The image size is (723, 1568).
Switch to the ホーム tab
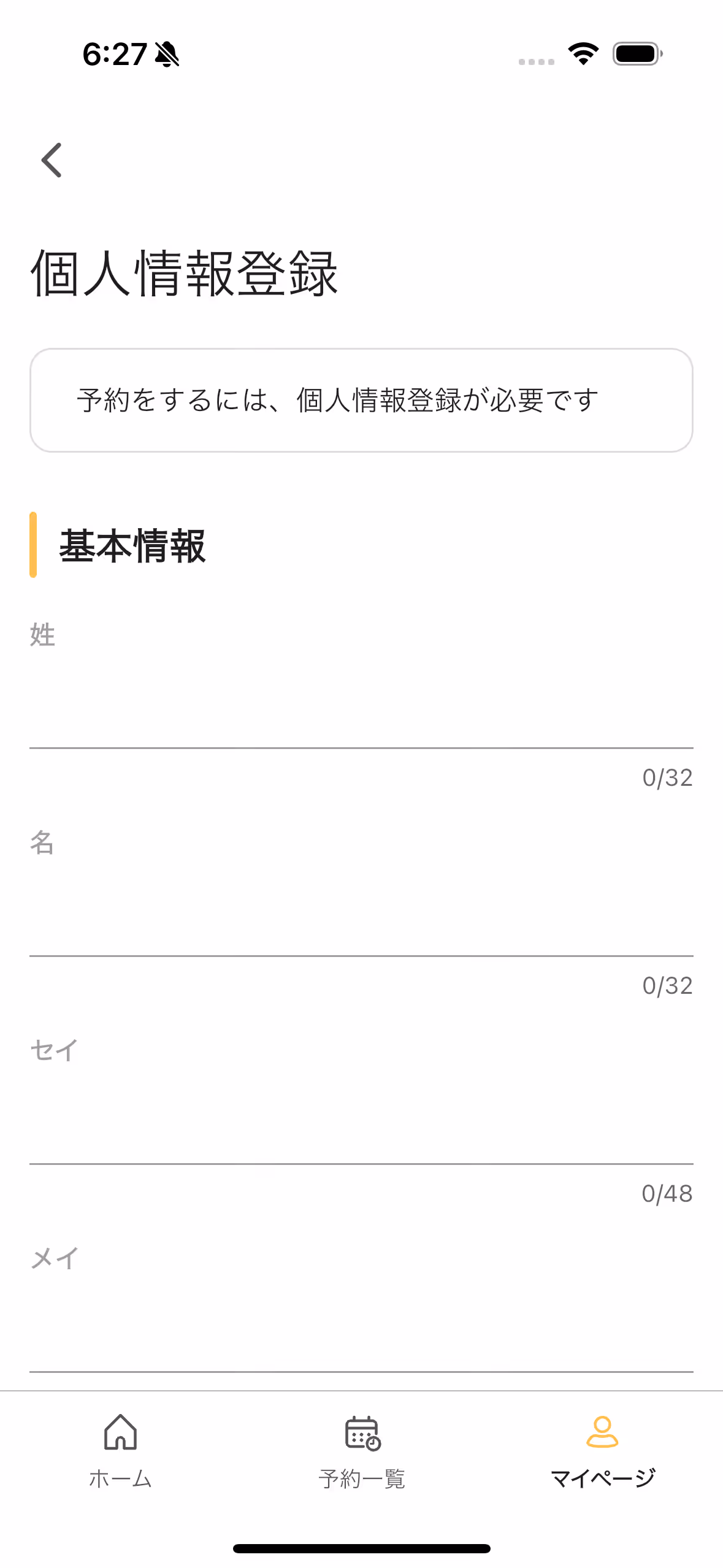120,1451
